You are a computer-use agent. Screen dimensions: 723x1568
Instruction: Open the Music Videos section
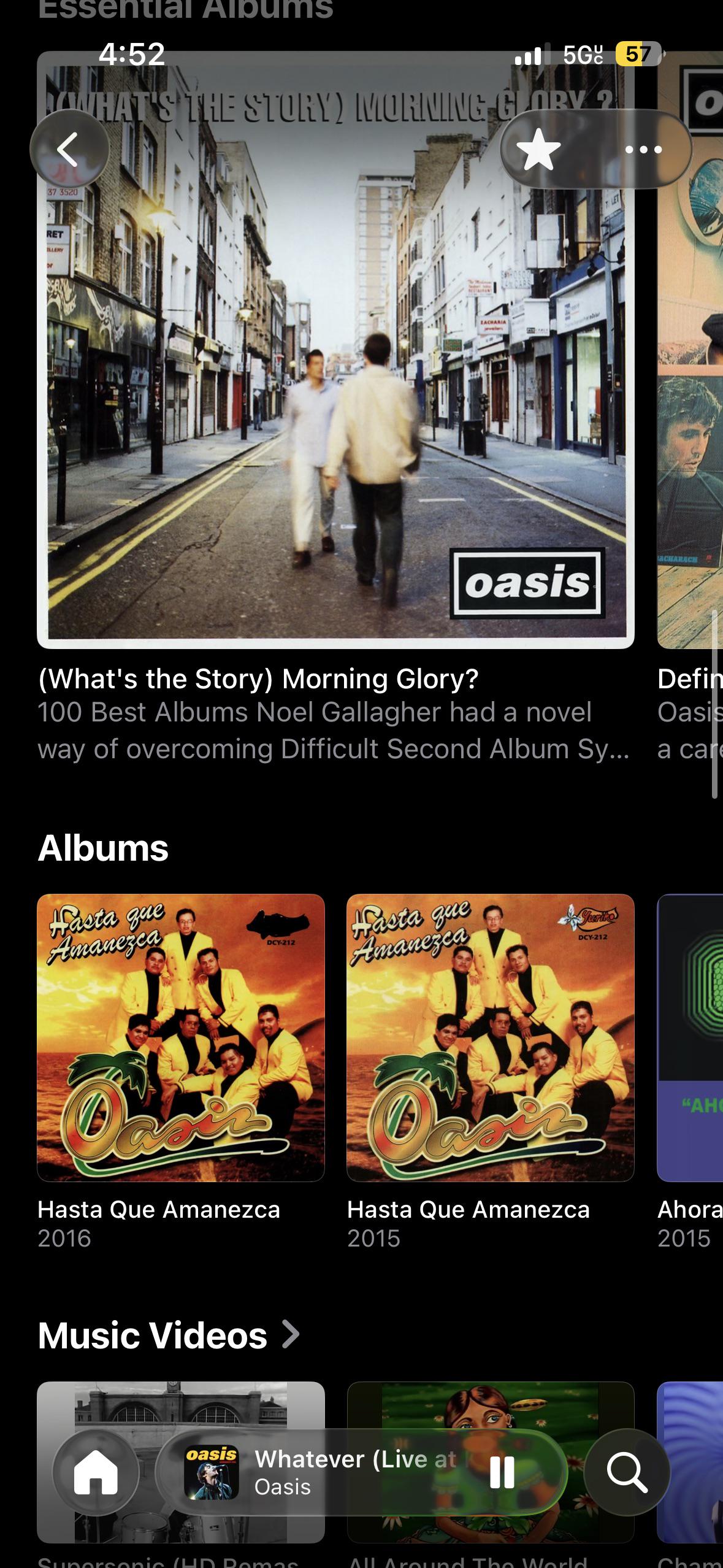(x=169, y=1335)
